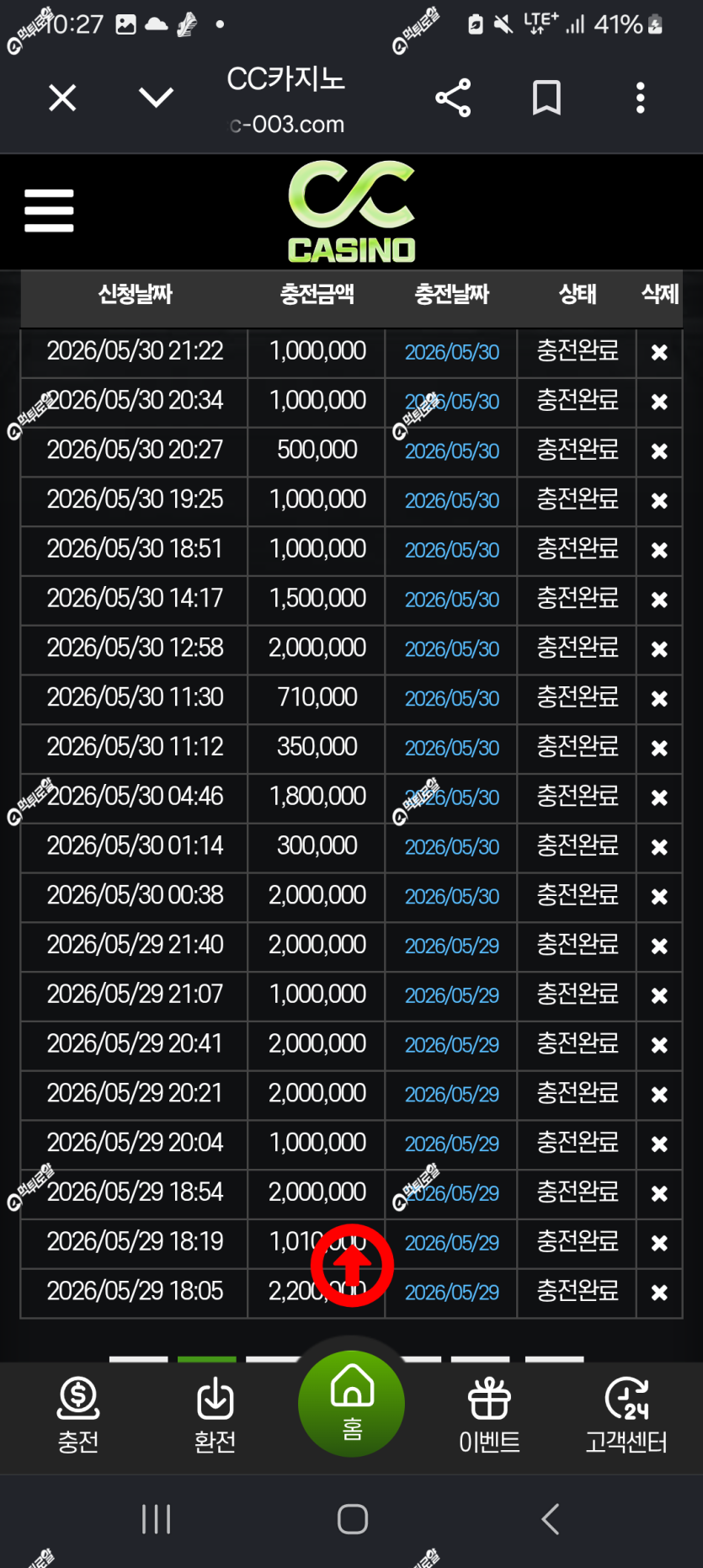Screen dimensions: 703x1568
Task: Remove the 2026/05/30 11:30 entry
Action: (x=659, y=699)
